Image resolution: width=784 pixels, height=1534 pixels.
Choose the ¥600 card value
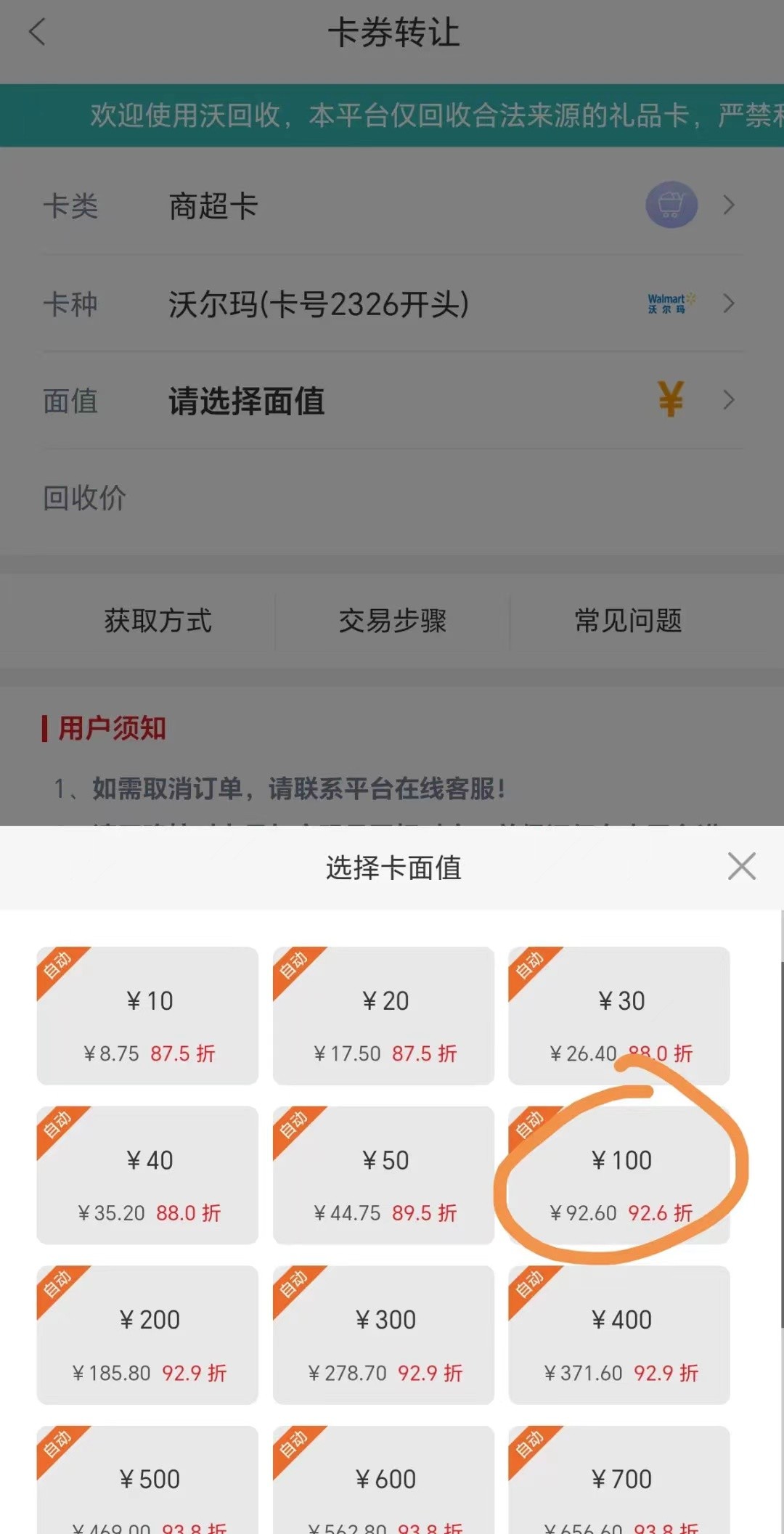click(383, 1480)
